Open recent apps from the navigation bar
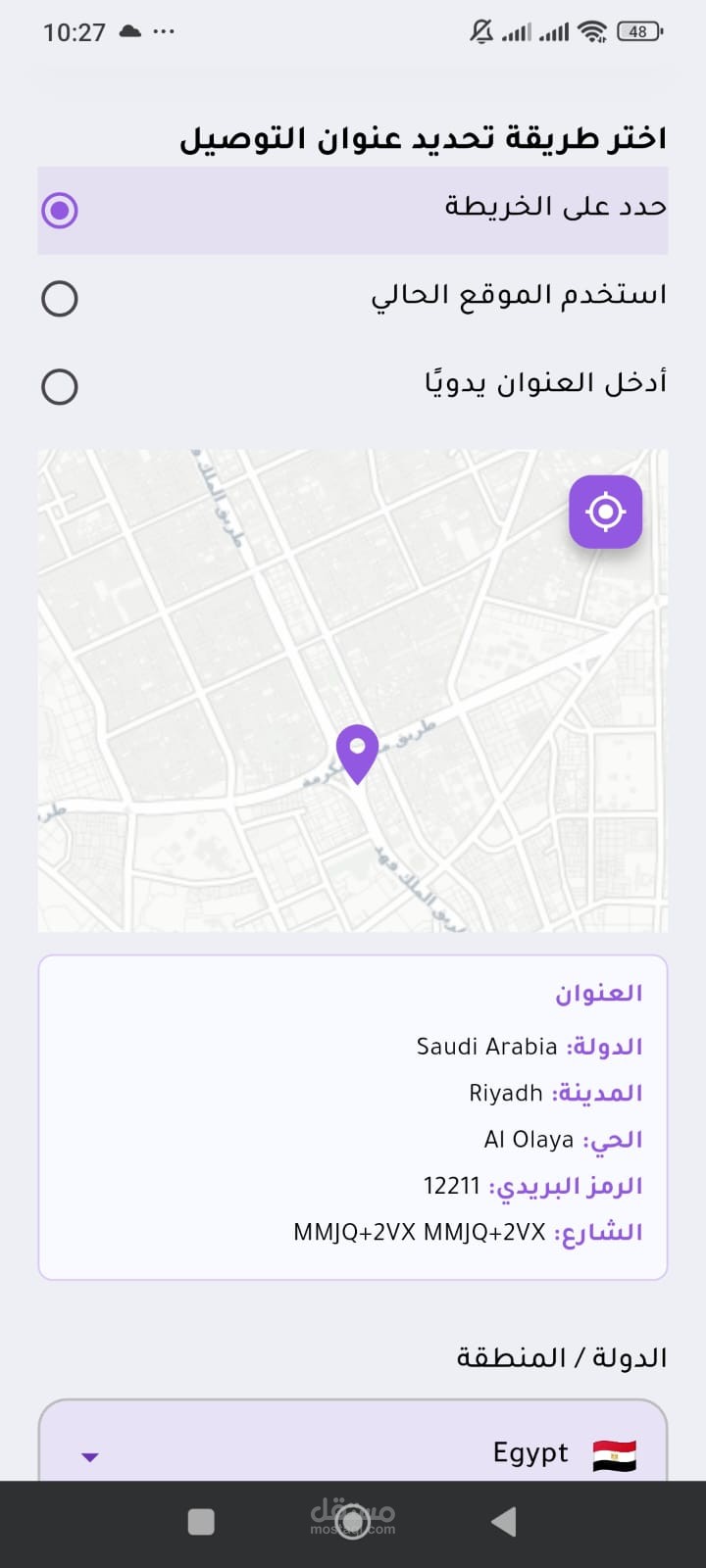 (201, 1522)
